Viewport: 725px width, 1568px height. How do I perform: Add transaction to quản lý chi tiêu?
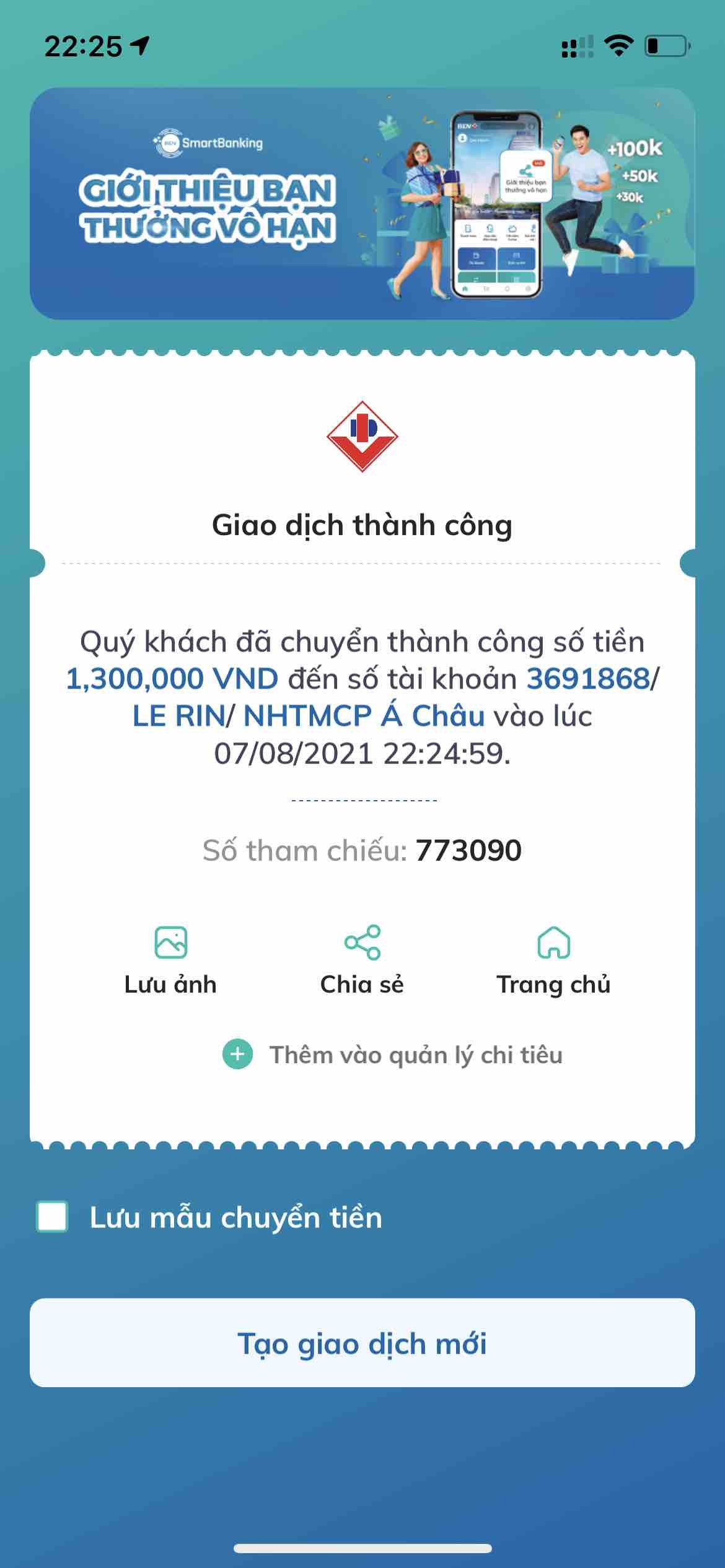coord(393,1055)
